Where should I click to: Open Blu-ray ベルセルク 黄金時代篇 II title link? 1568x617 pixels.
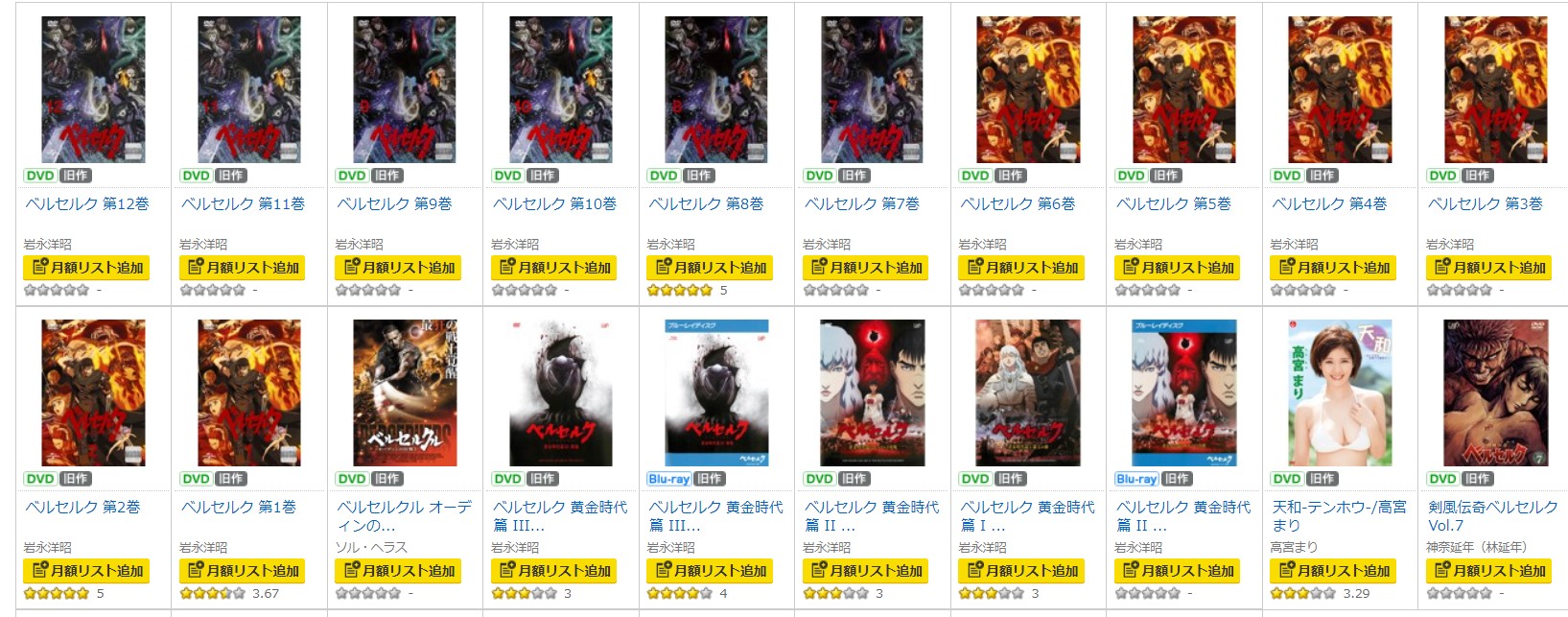(x=1182, y=515)
